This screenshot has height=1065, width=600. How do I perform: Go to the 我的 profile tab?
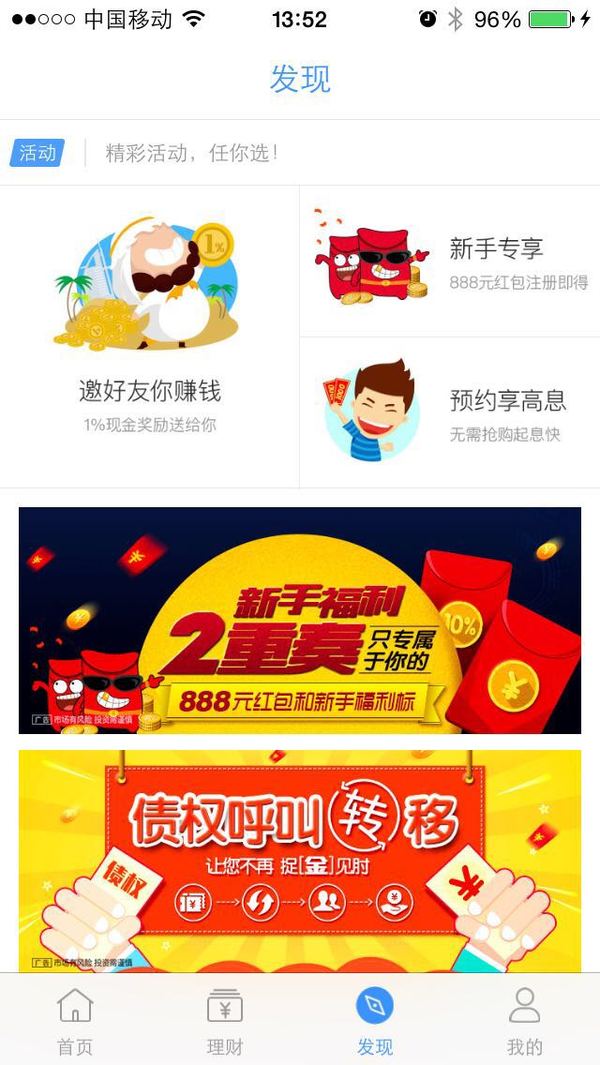point(524,1020)
